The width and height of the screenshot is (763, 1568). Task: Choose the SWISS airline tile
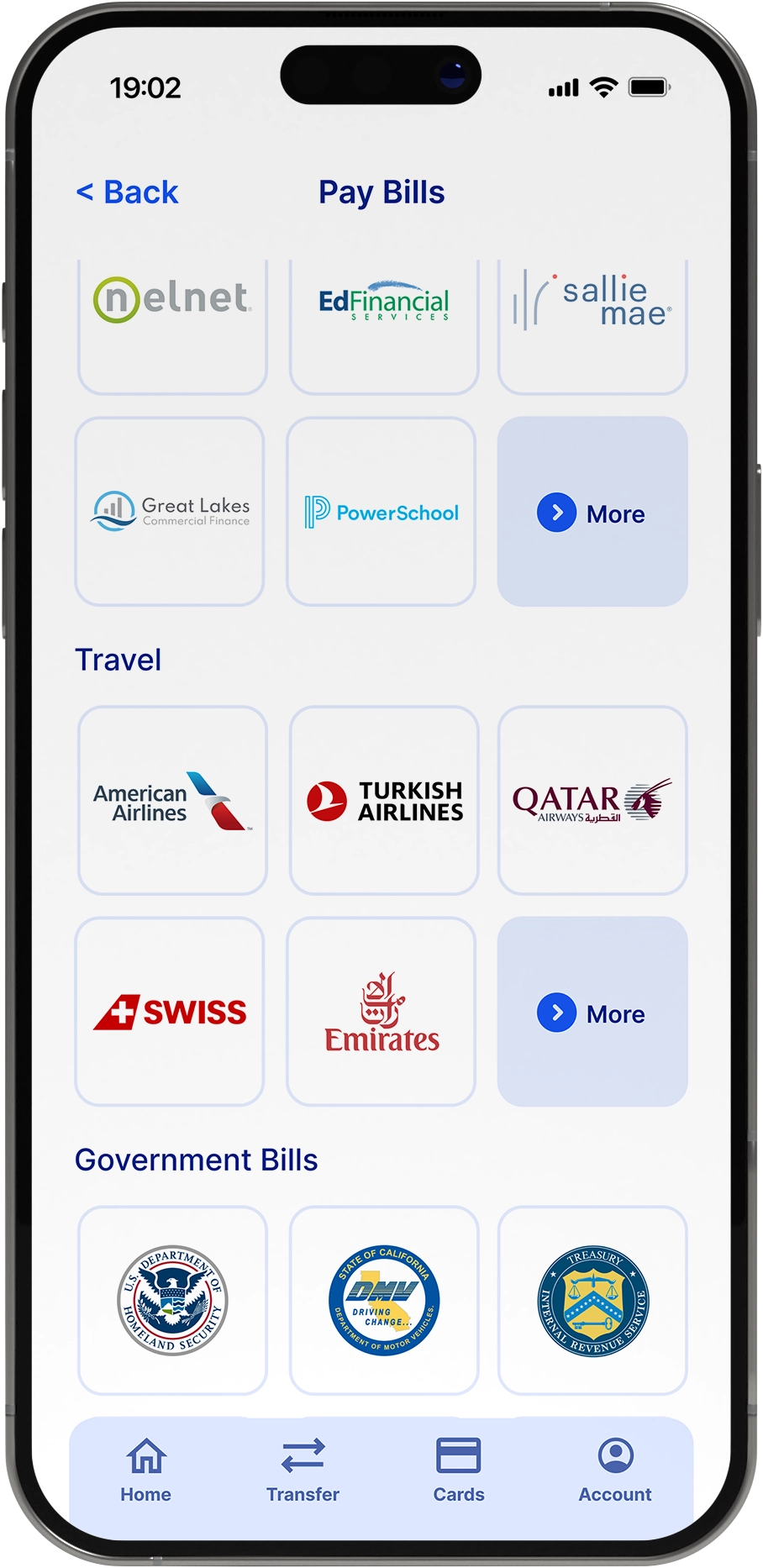coord(170,1012)
